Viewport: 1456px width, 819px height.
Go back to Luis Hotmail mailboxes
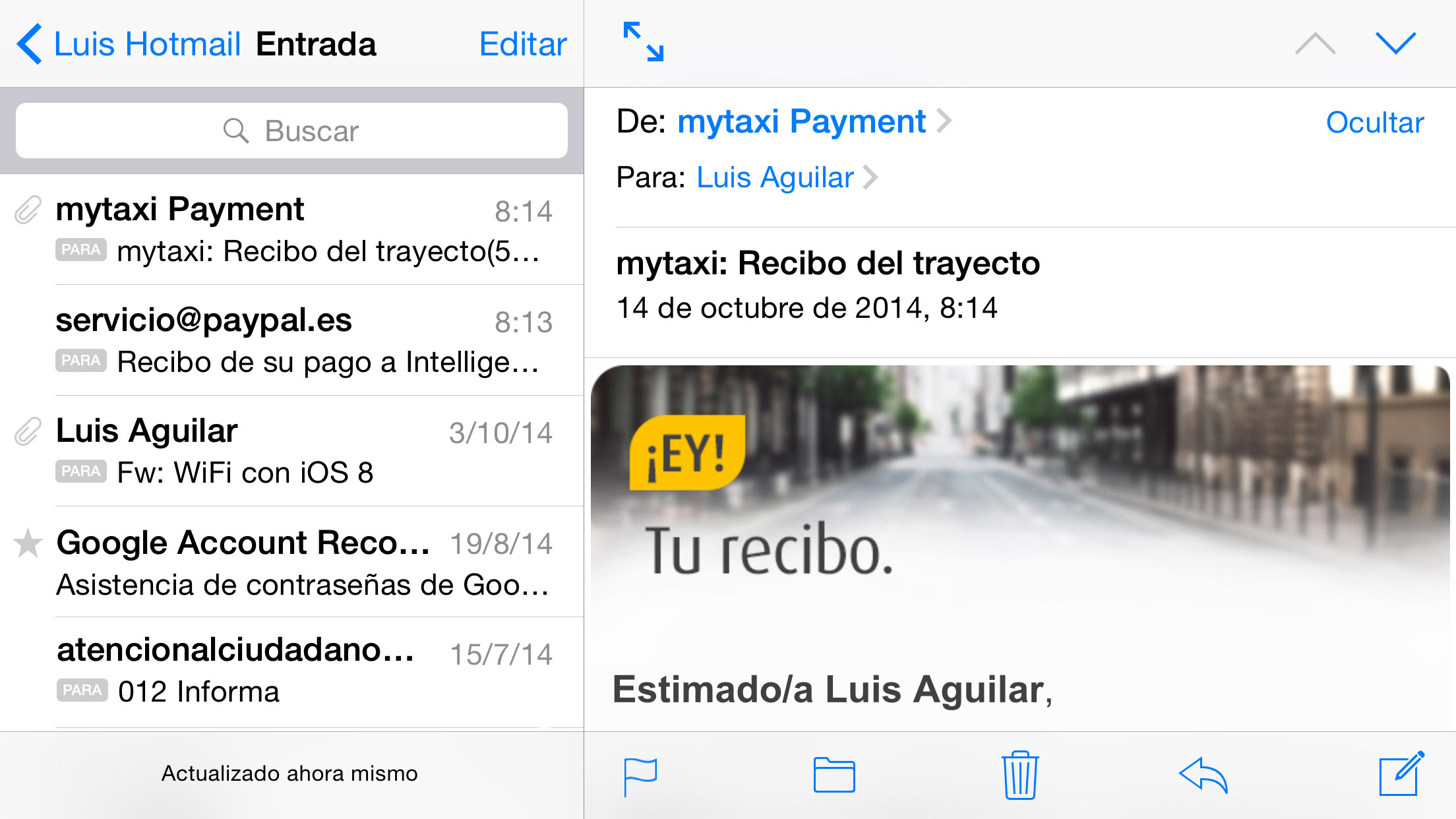click(x=129, y=44)
